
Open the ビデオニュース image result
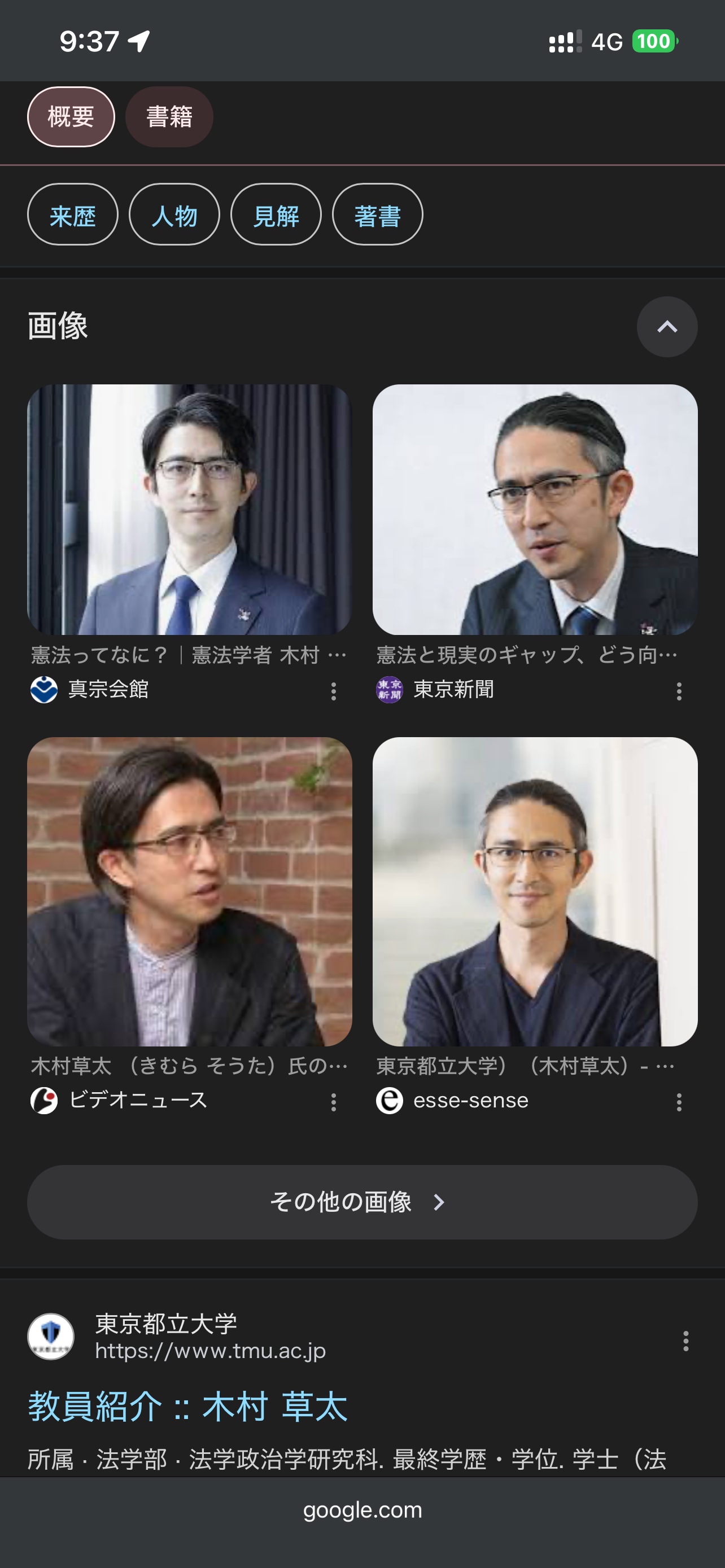189,891
